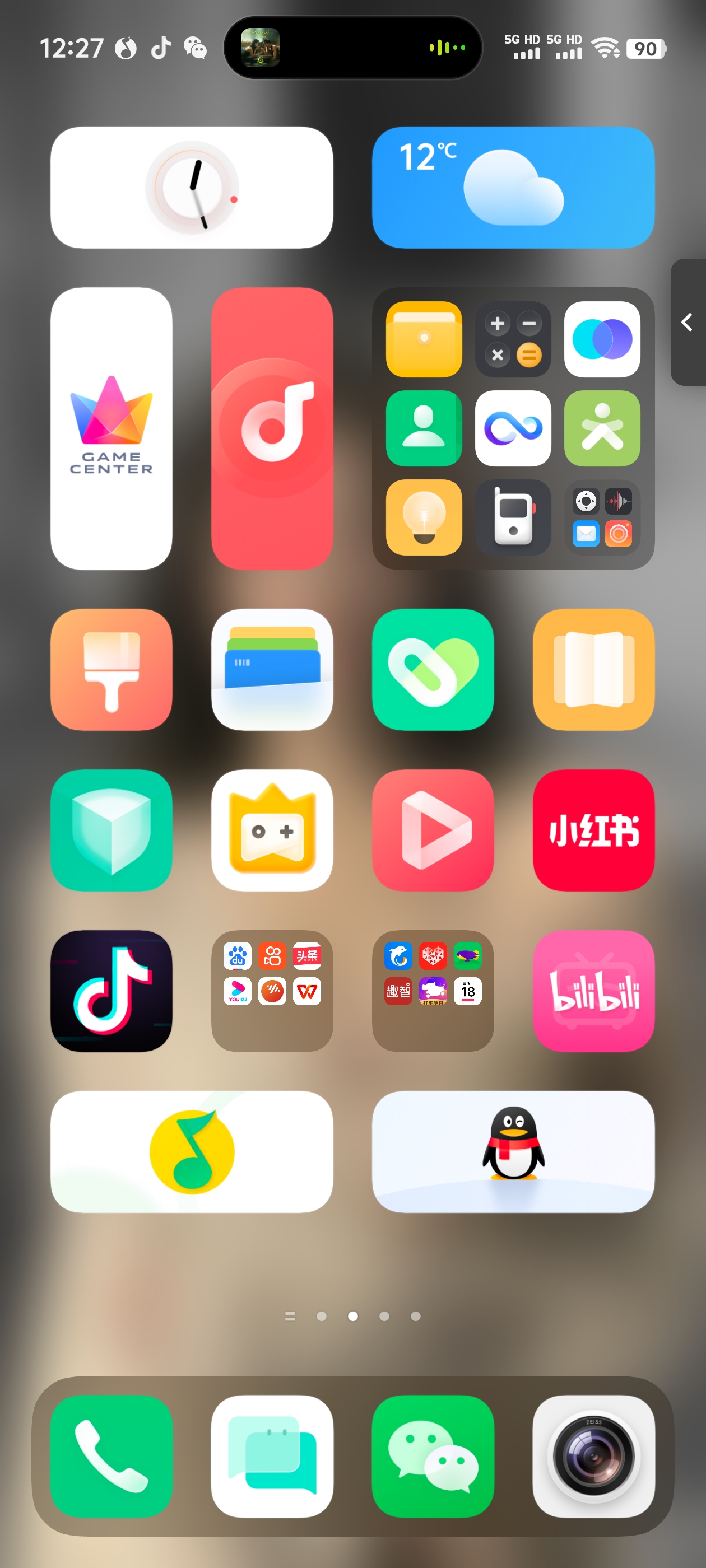This screenshot has width=706, height=1568.
Task: Open the green shield security app
Action: (x=111, y=830)
